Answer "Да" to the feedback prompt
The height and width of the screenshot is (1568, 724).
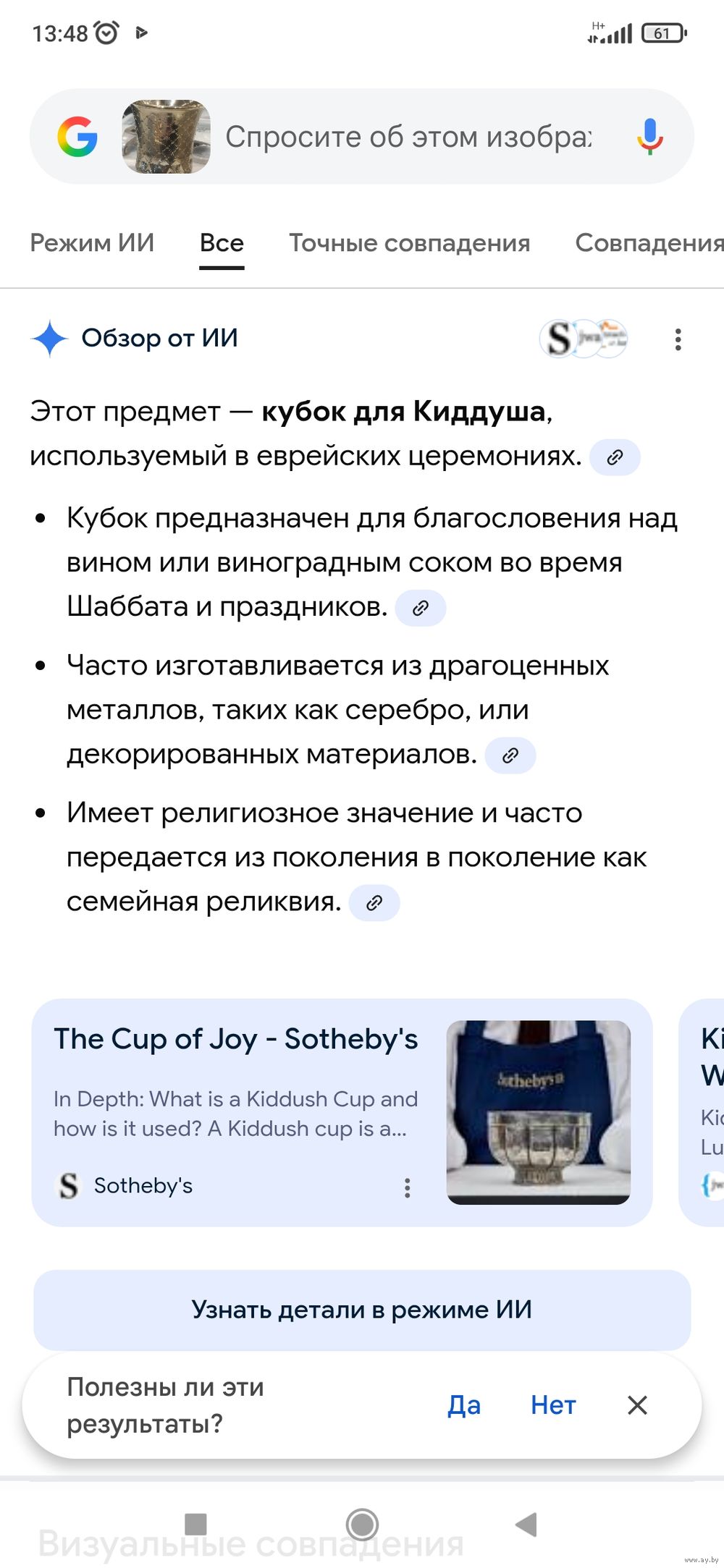pos(464,1405)
